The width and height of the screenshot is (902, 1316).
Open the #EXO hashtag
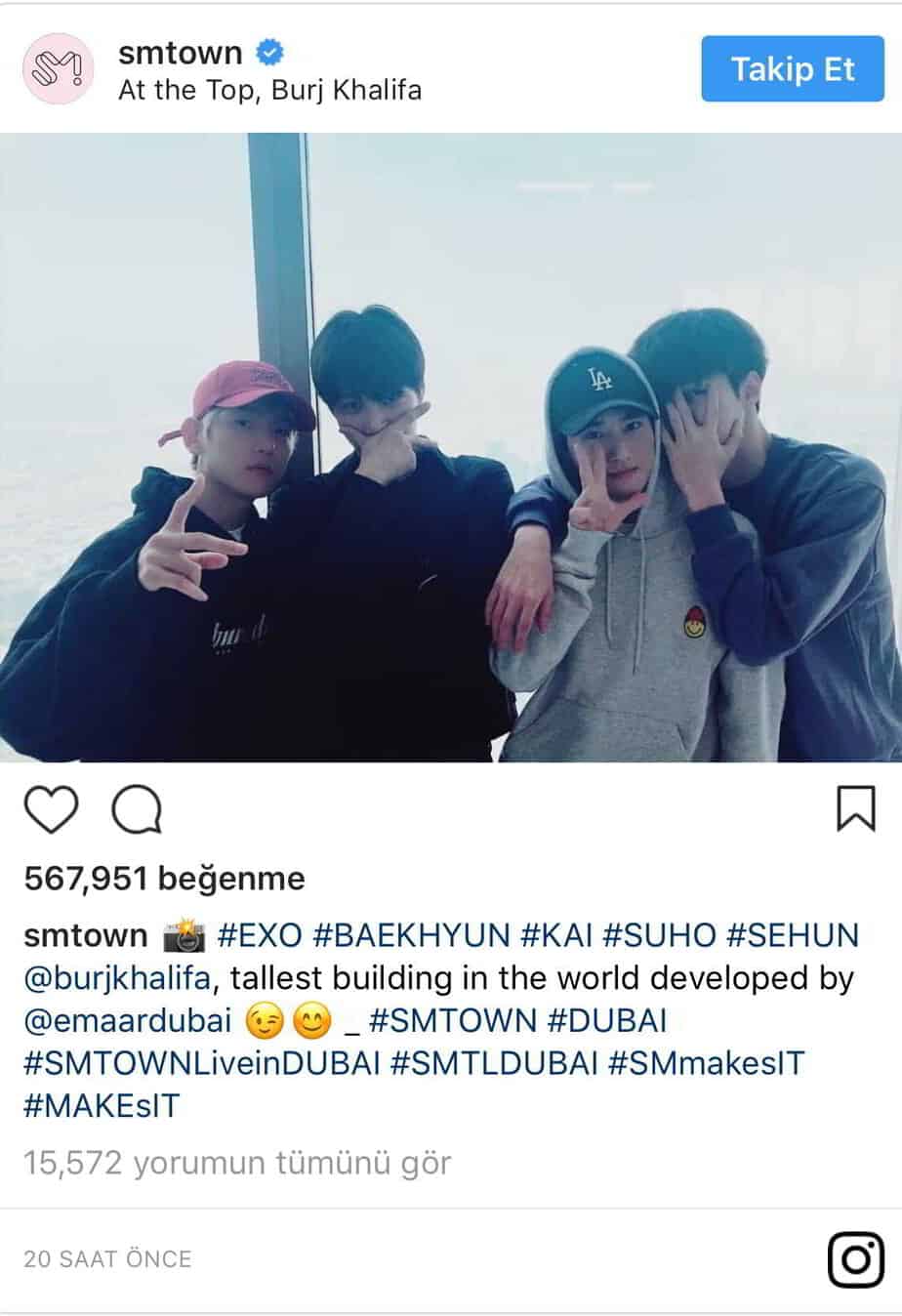[x=259, y=935]
